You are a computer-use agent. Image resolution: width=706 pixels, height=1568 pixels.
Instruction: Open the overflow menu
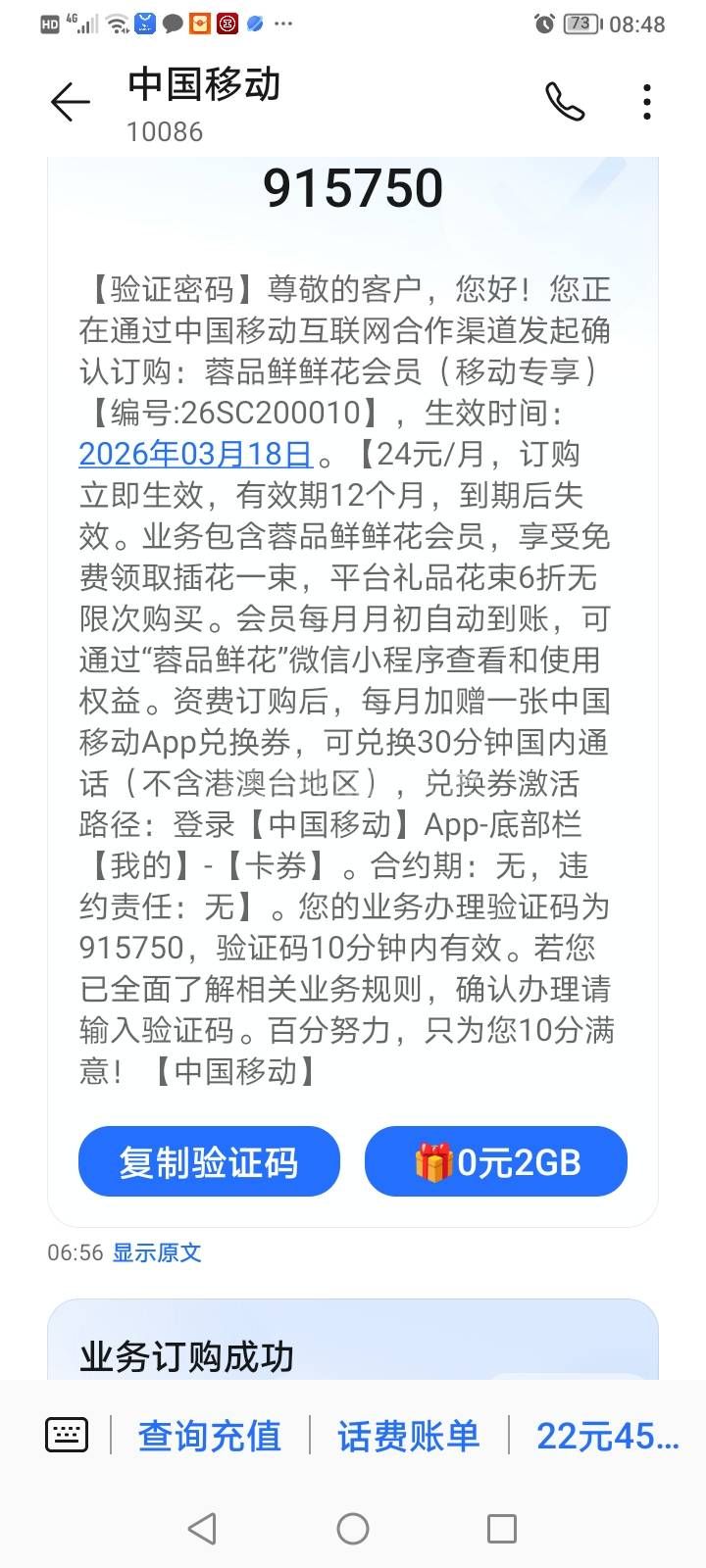click(646, 102)
